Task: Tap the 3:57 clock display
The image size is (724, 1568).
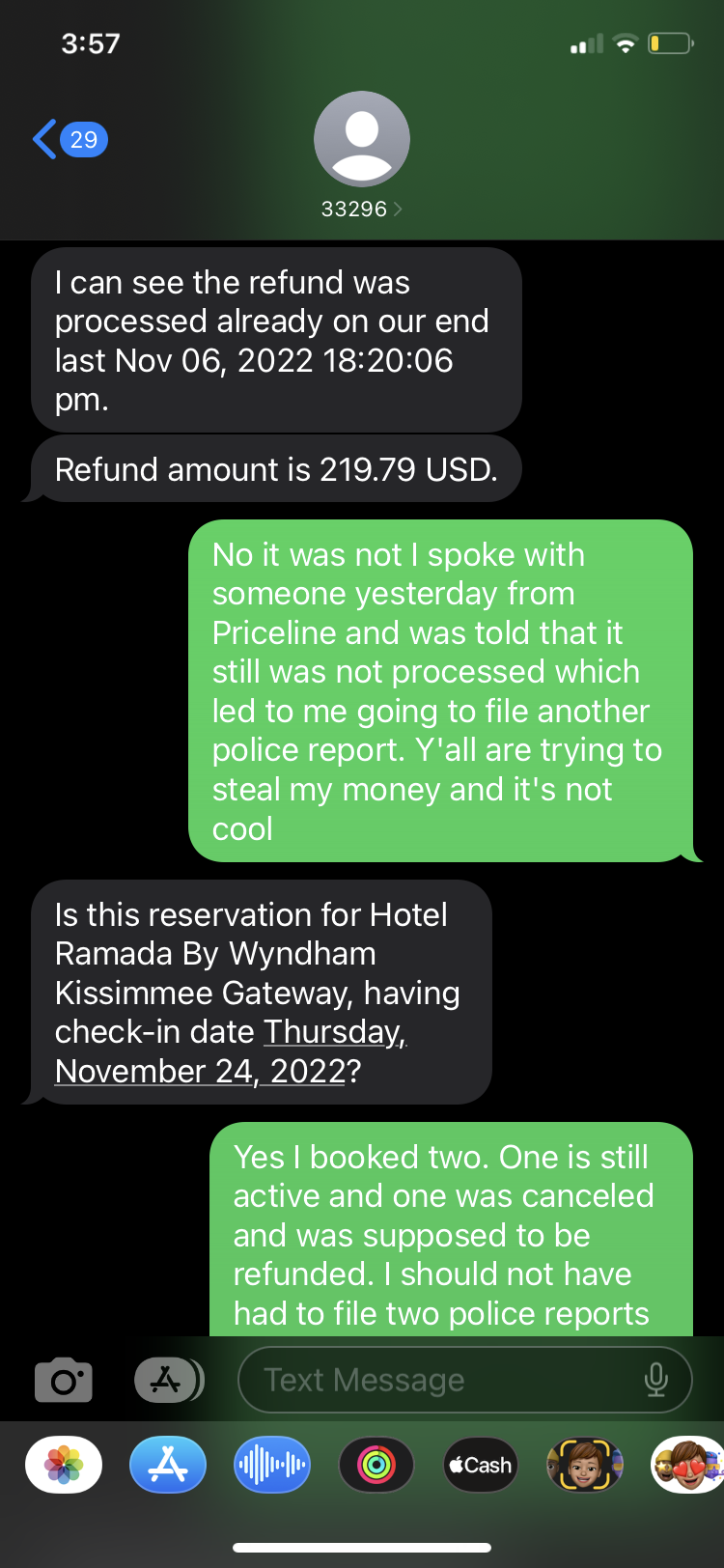Action: point(91,42)
